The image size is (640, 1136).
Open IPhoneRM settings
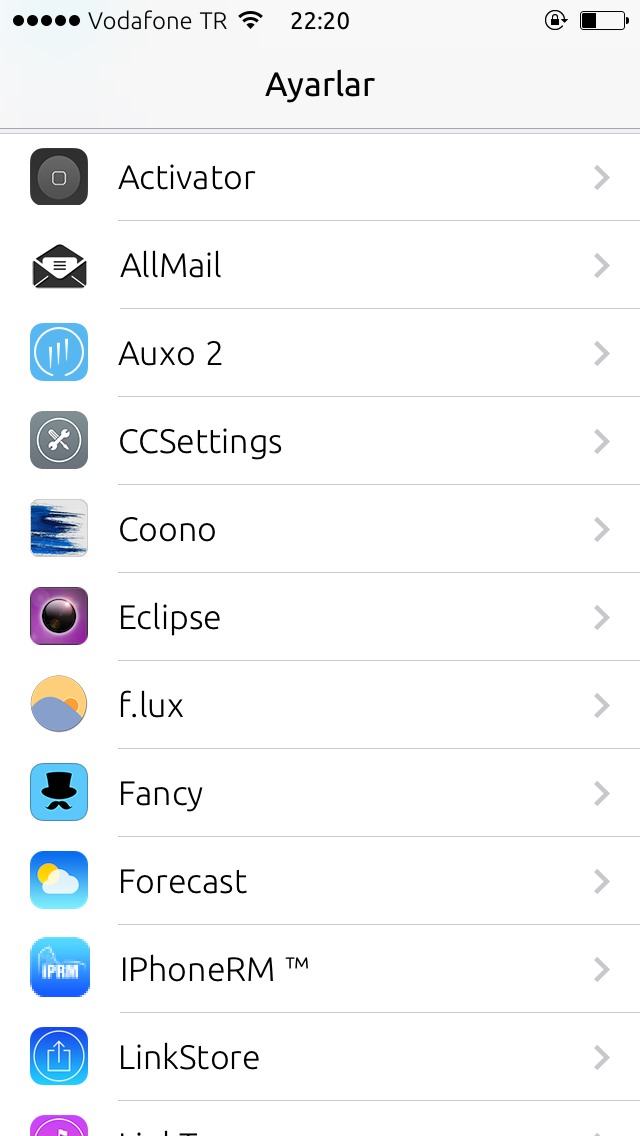click(320, 969)
